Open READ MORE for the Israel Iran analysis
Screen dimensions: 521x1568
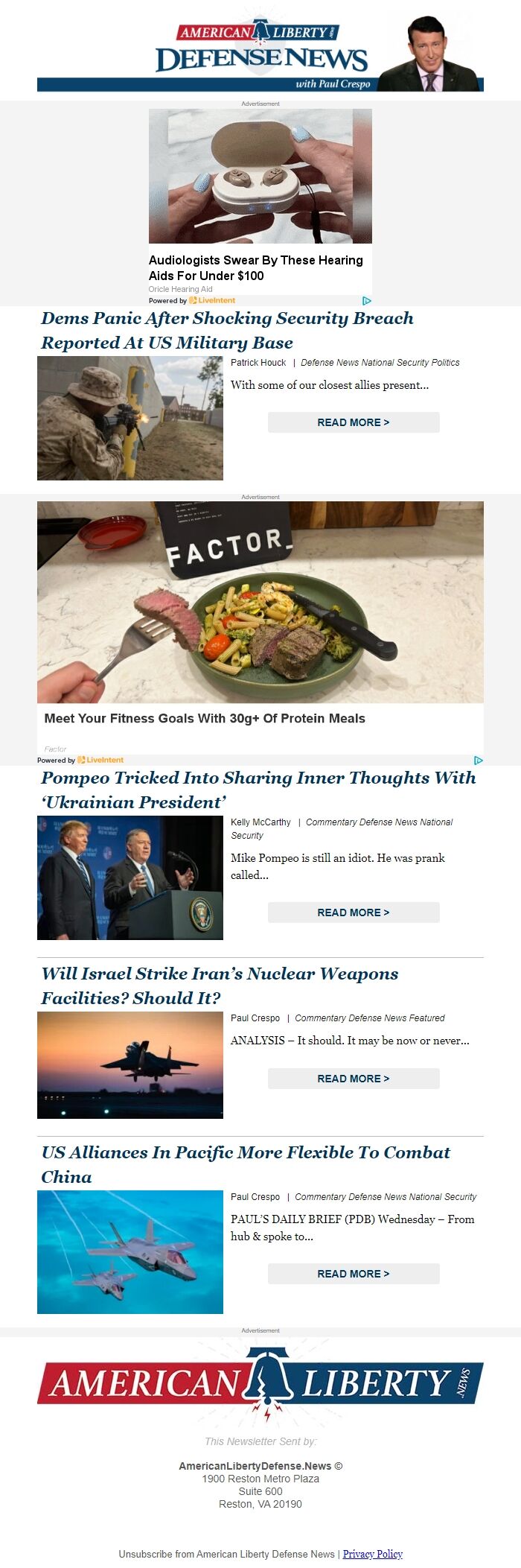[x=354, y=1079]
